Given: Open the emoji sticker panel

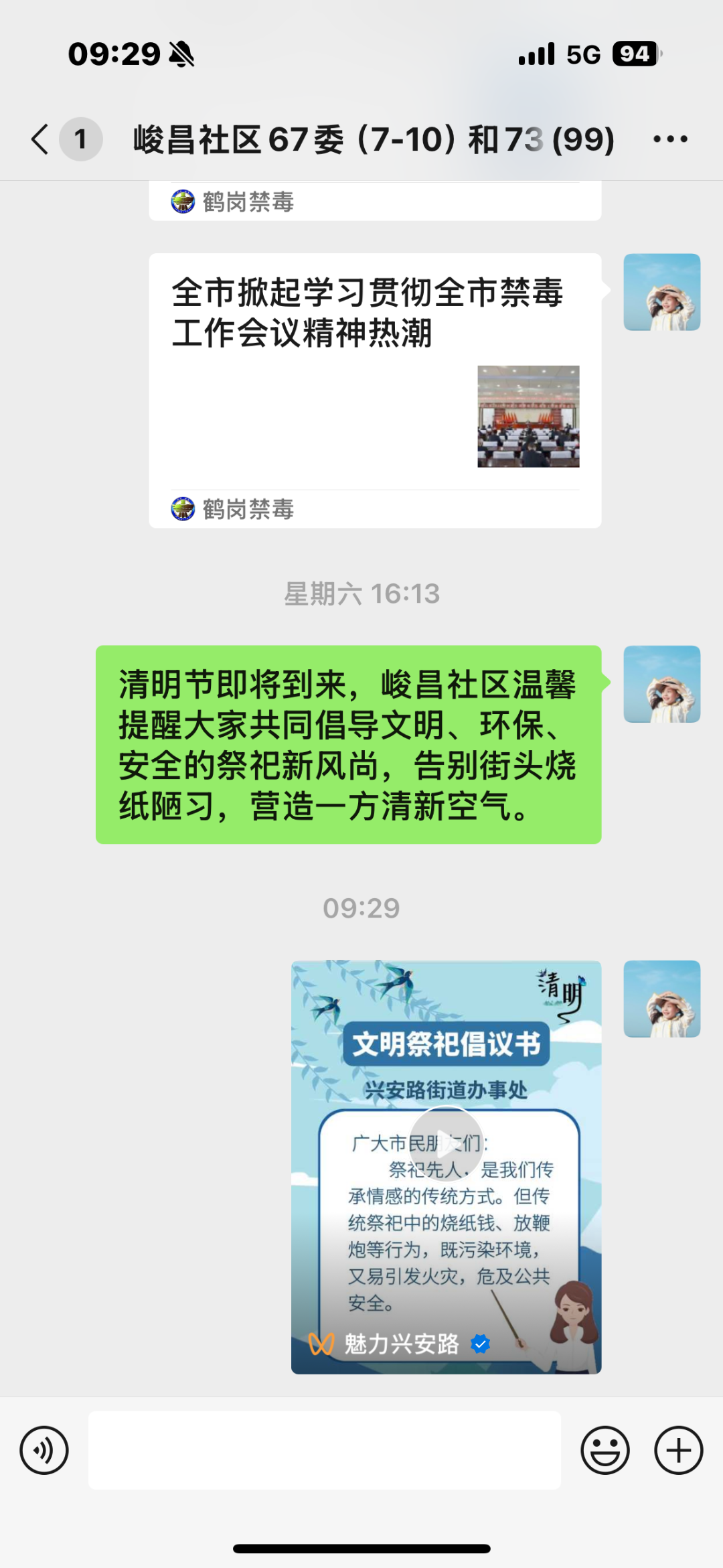Looking at the screenshot, I should point(605,1450).
